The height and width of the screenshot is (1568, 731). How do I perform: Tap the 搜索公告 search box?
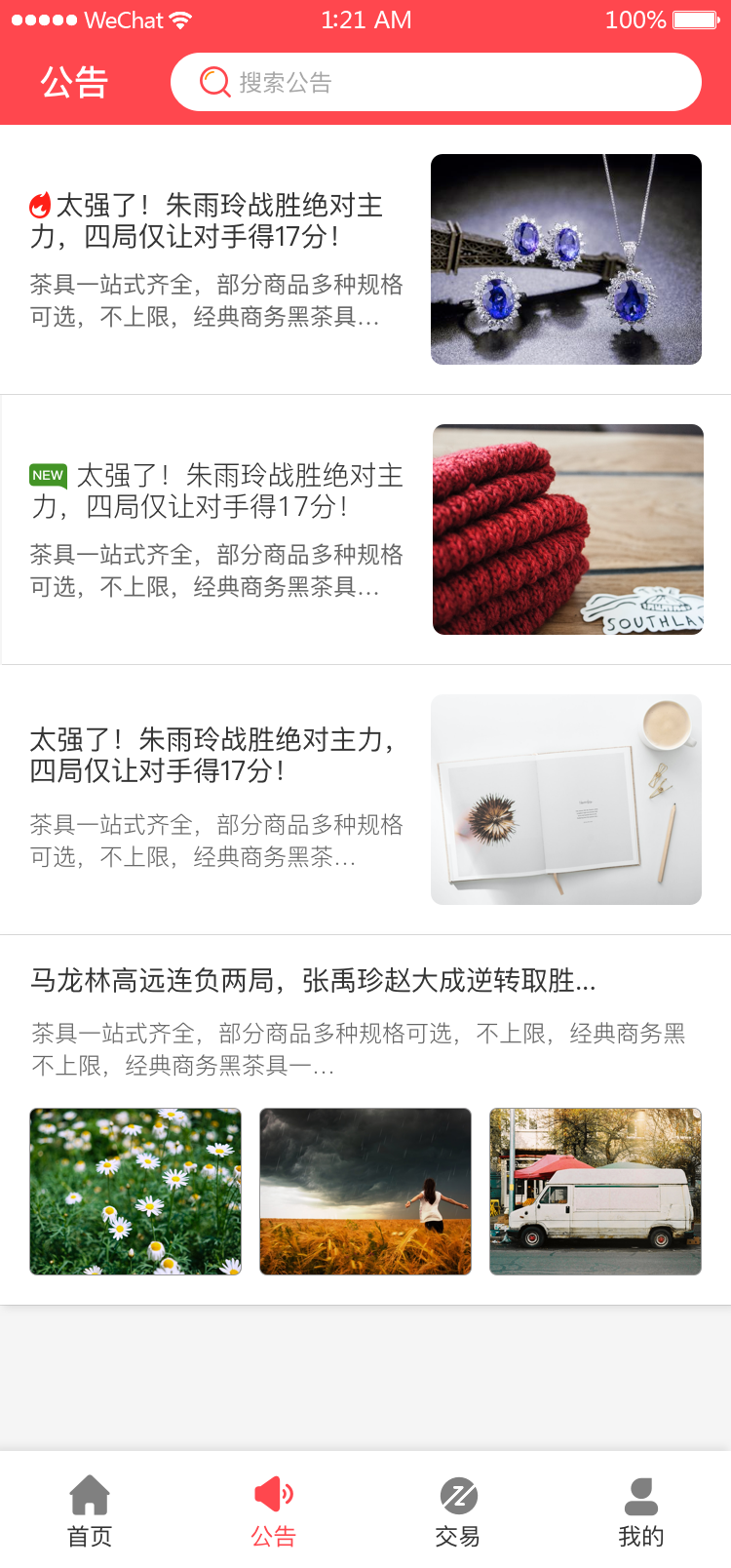click(436, 82)
